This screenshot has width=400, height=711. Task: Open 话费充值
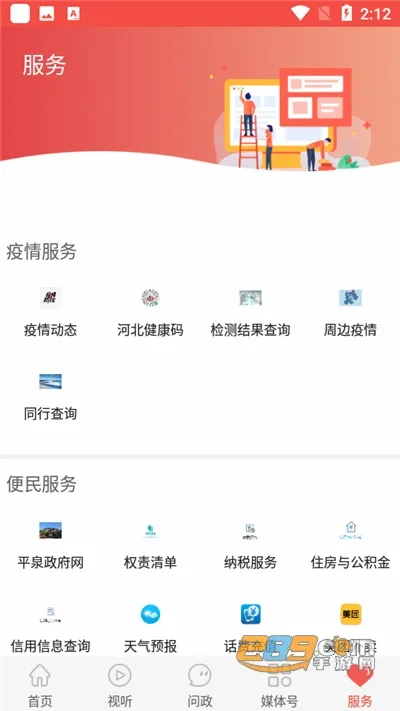(250, 628)
